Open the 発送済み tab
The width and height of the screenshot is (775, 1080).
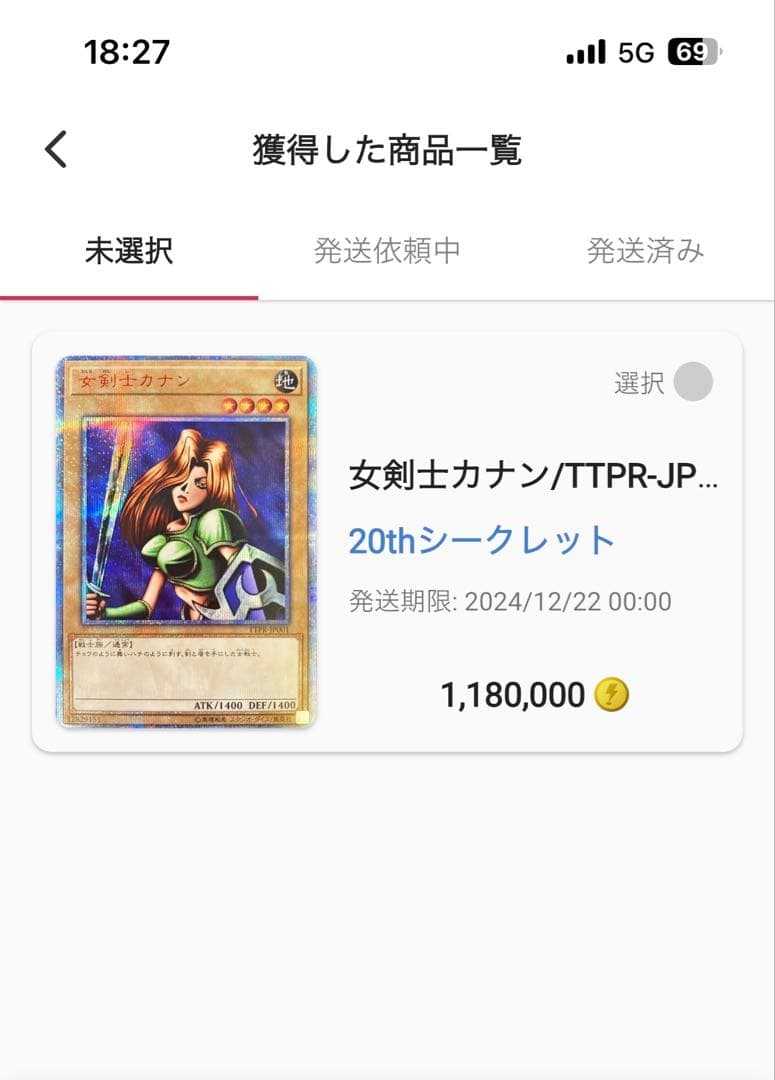645,252
